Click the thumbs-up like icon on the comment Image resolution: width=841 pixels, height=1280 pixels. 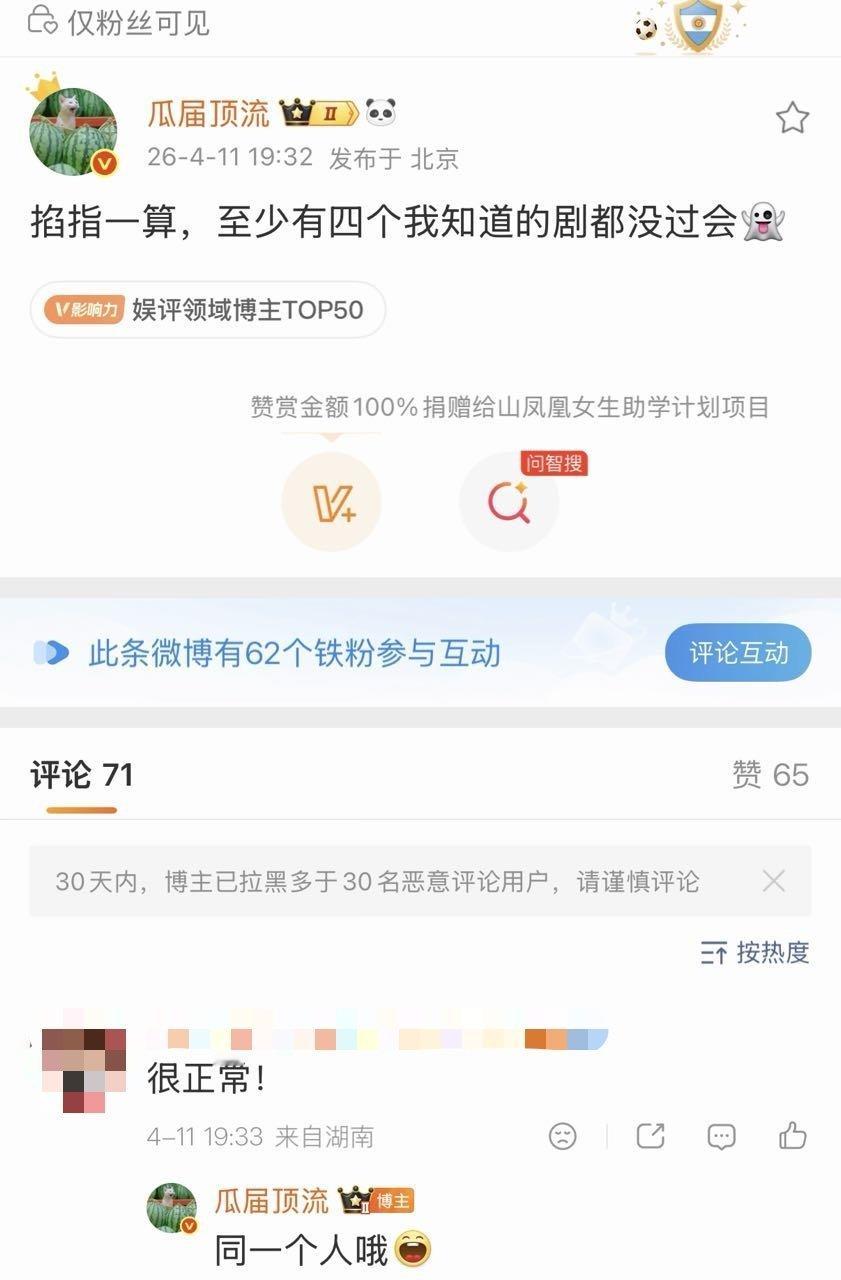[792, 1136]
